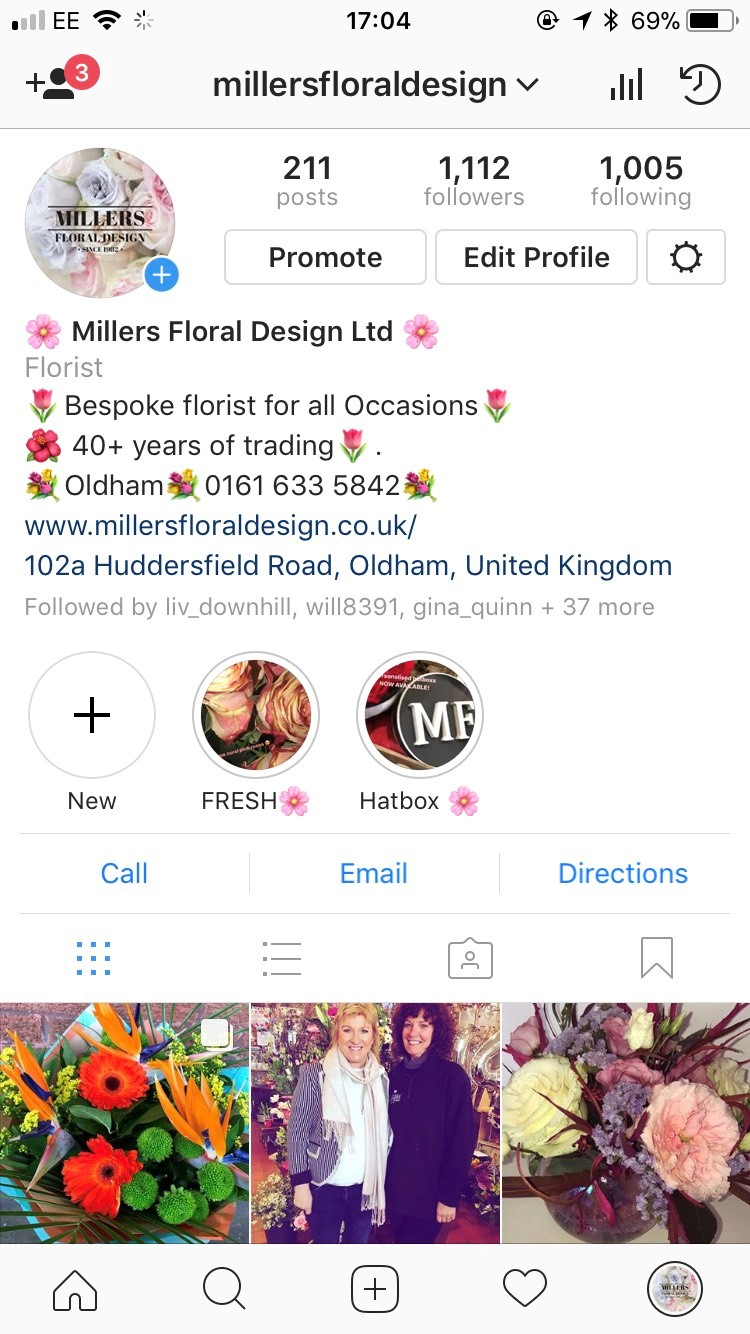Tap the Call button
Screen dimensions: 750x1334
point(124,873)
